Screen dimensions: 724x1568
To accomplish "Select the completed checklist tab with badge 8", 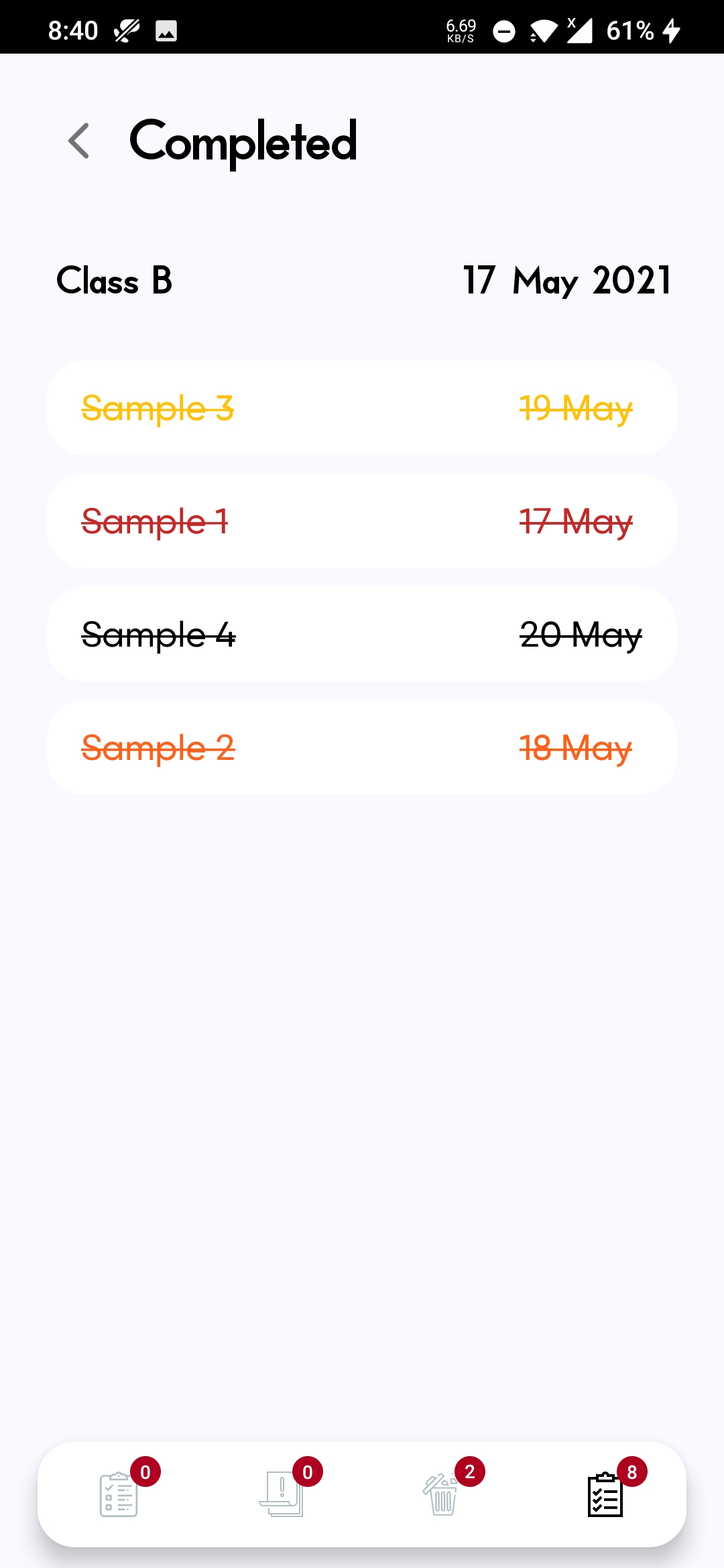I will click(x=605, y=1494).
